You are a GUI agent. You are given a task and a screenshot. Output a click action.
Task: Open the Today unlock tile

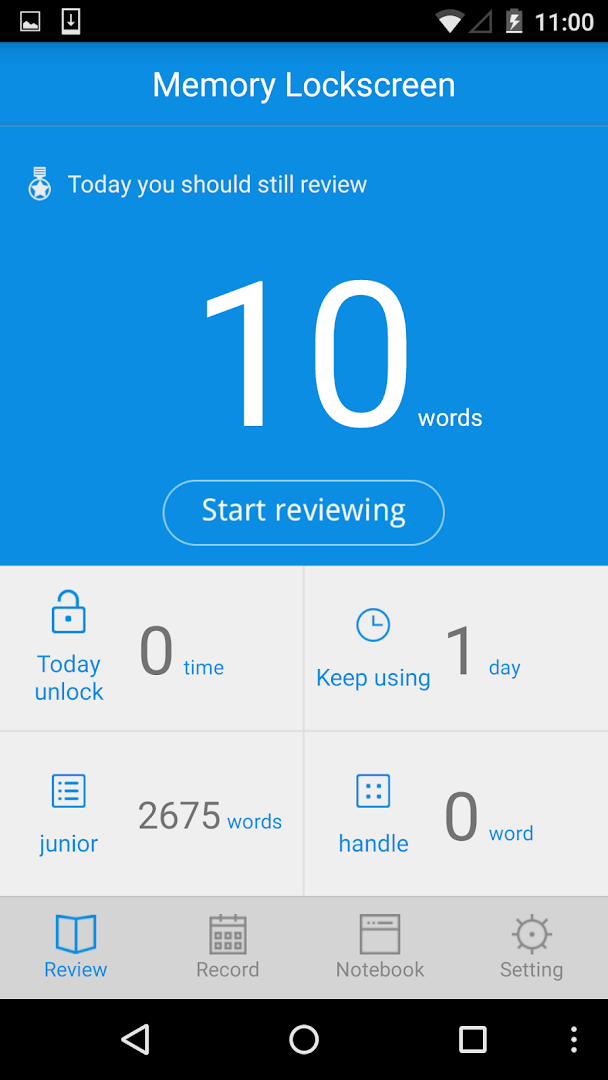[151, 649]
